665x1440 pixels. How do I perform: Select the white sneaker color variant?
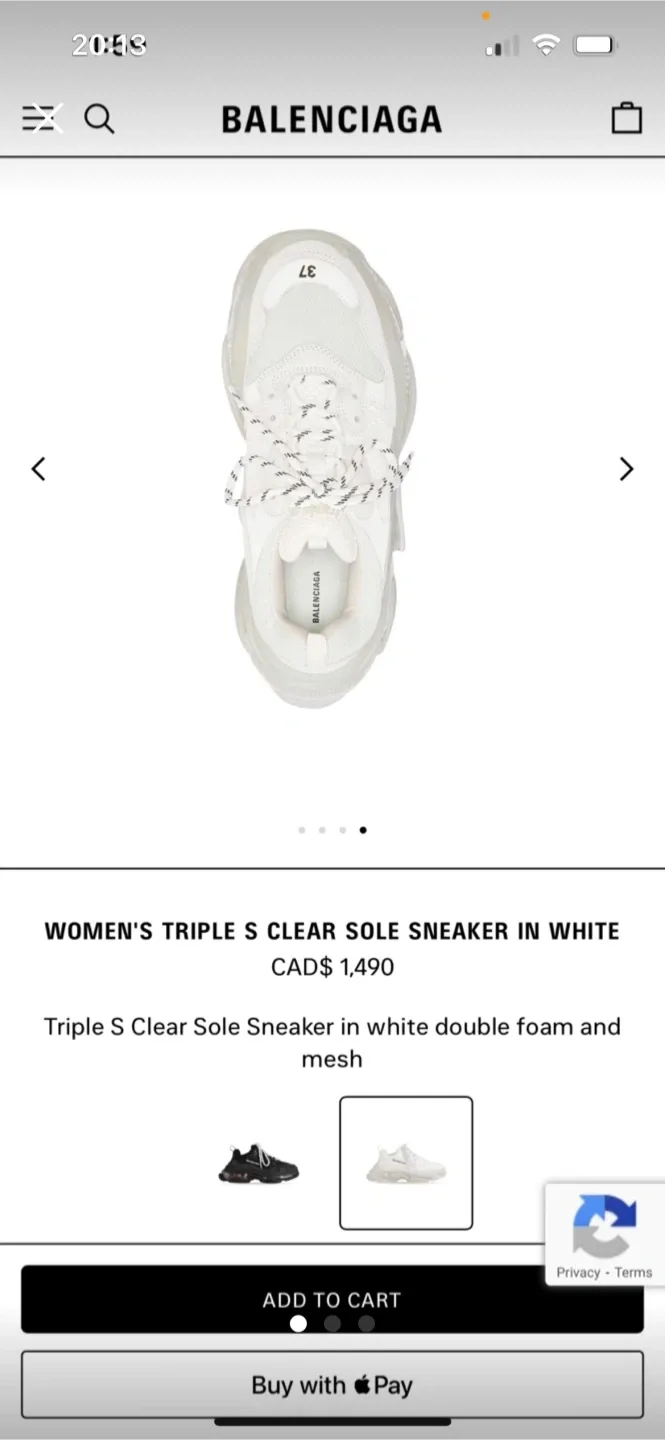click(406, 1163)
